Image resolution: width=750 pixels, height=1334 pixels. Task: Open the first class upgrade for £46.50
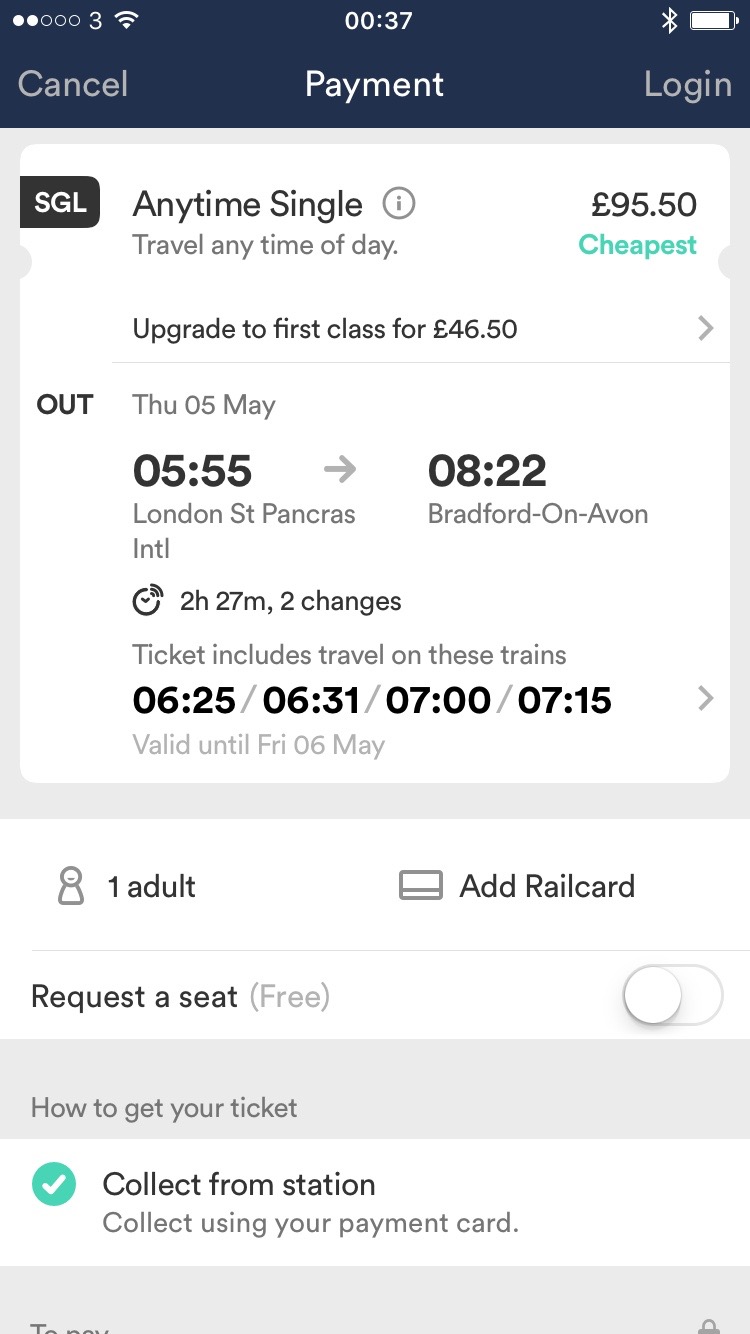(x=421, y=329)
